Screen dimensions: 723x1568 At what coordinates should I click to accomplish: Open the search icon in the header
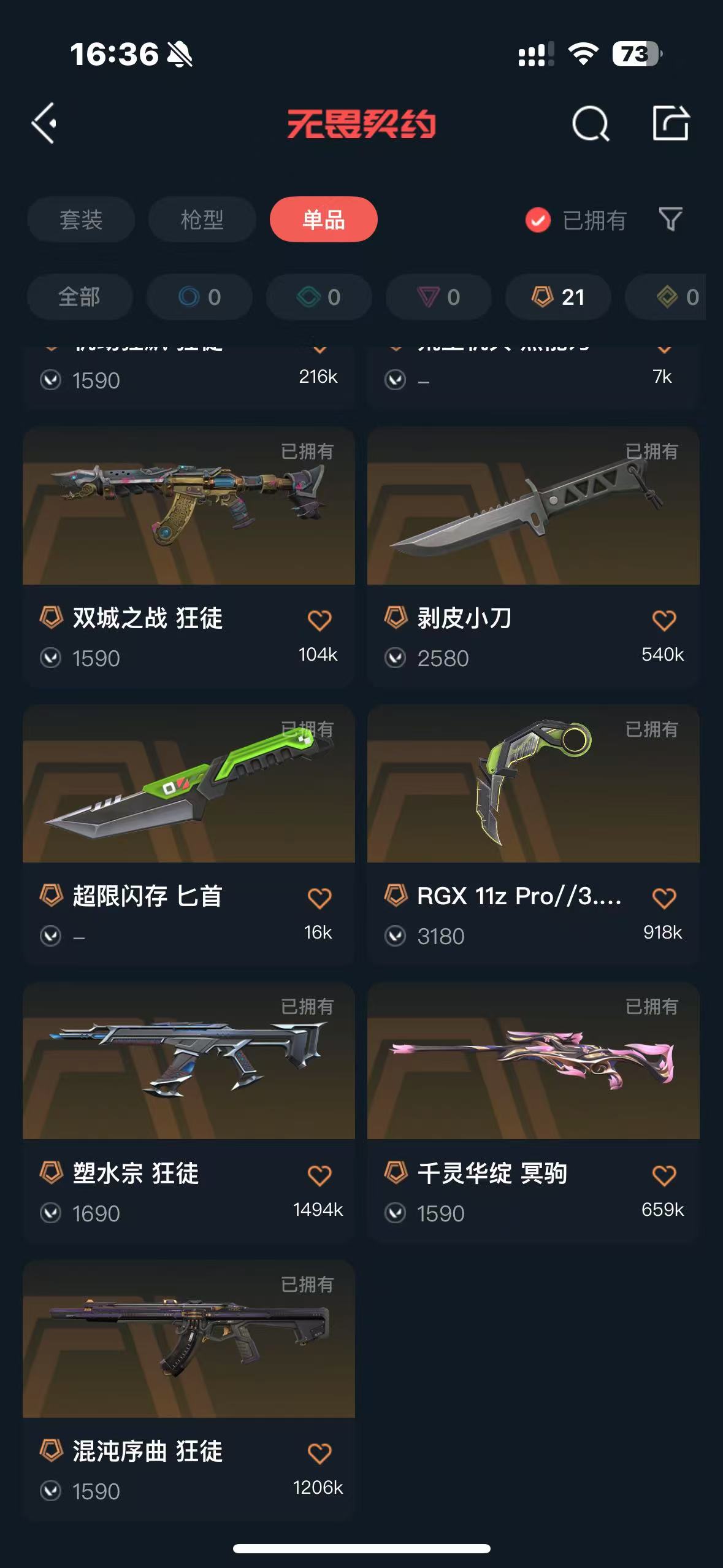pos(590,123)
